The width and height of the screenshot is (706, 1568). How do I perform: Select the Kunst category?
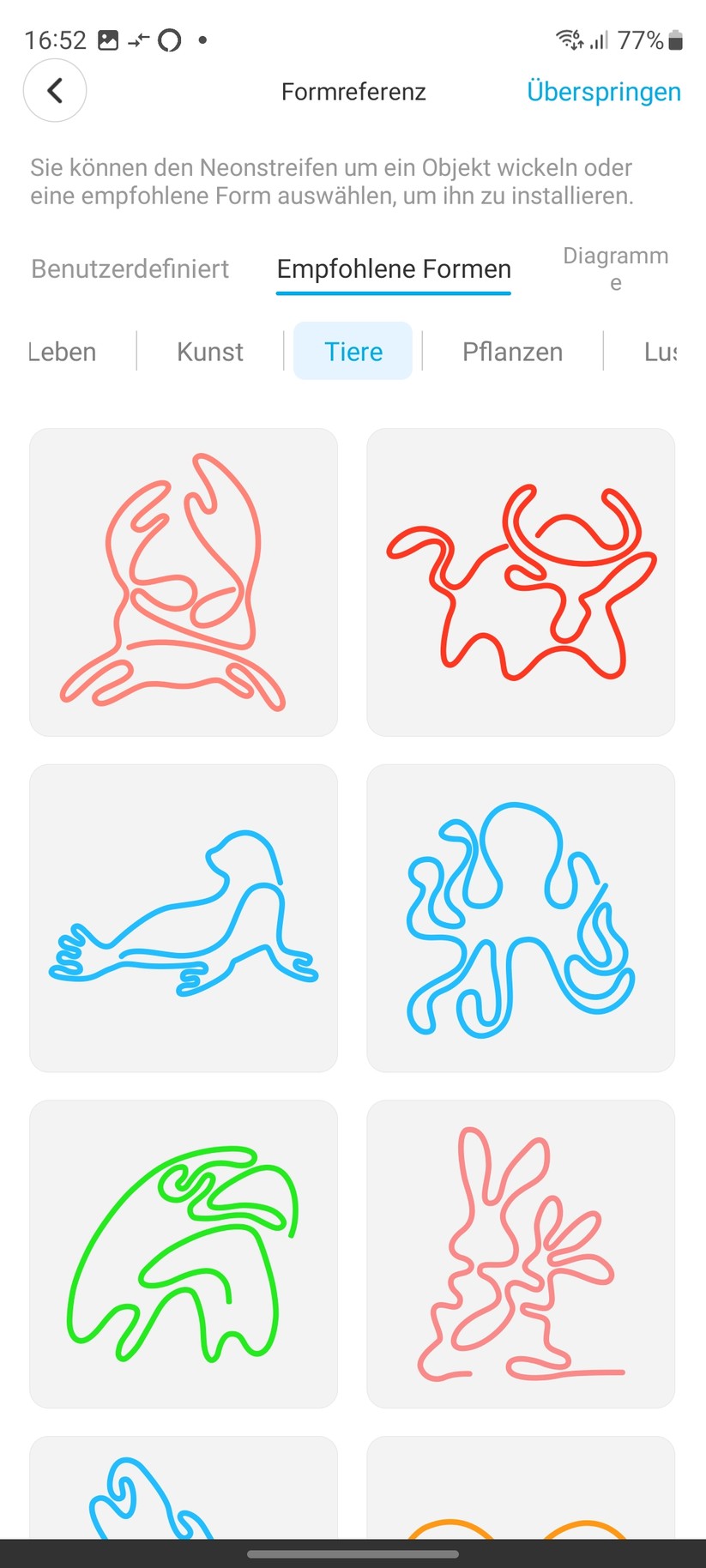209,351
